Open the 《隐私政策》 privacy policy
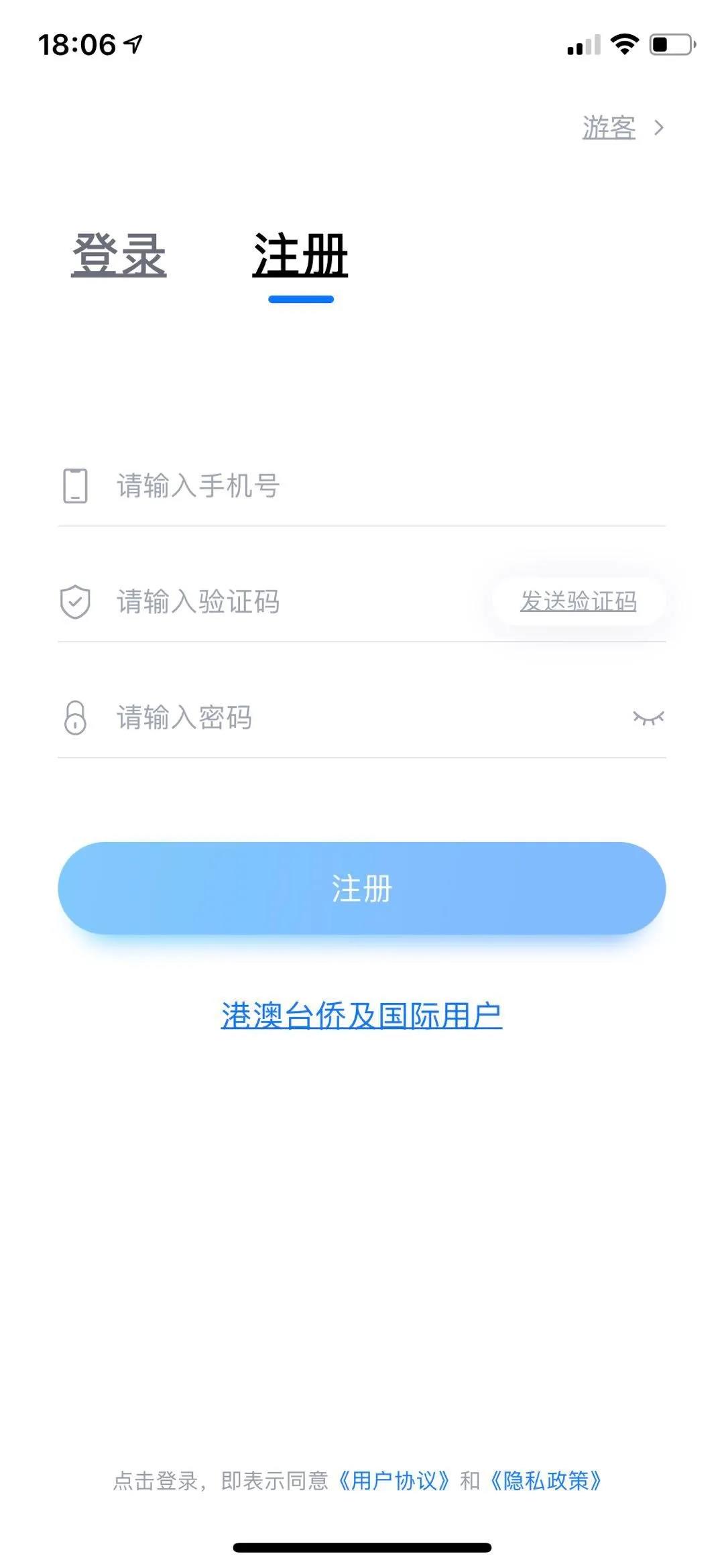 pos(546,1480)
